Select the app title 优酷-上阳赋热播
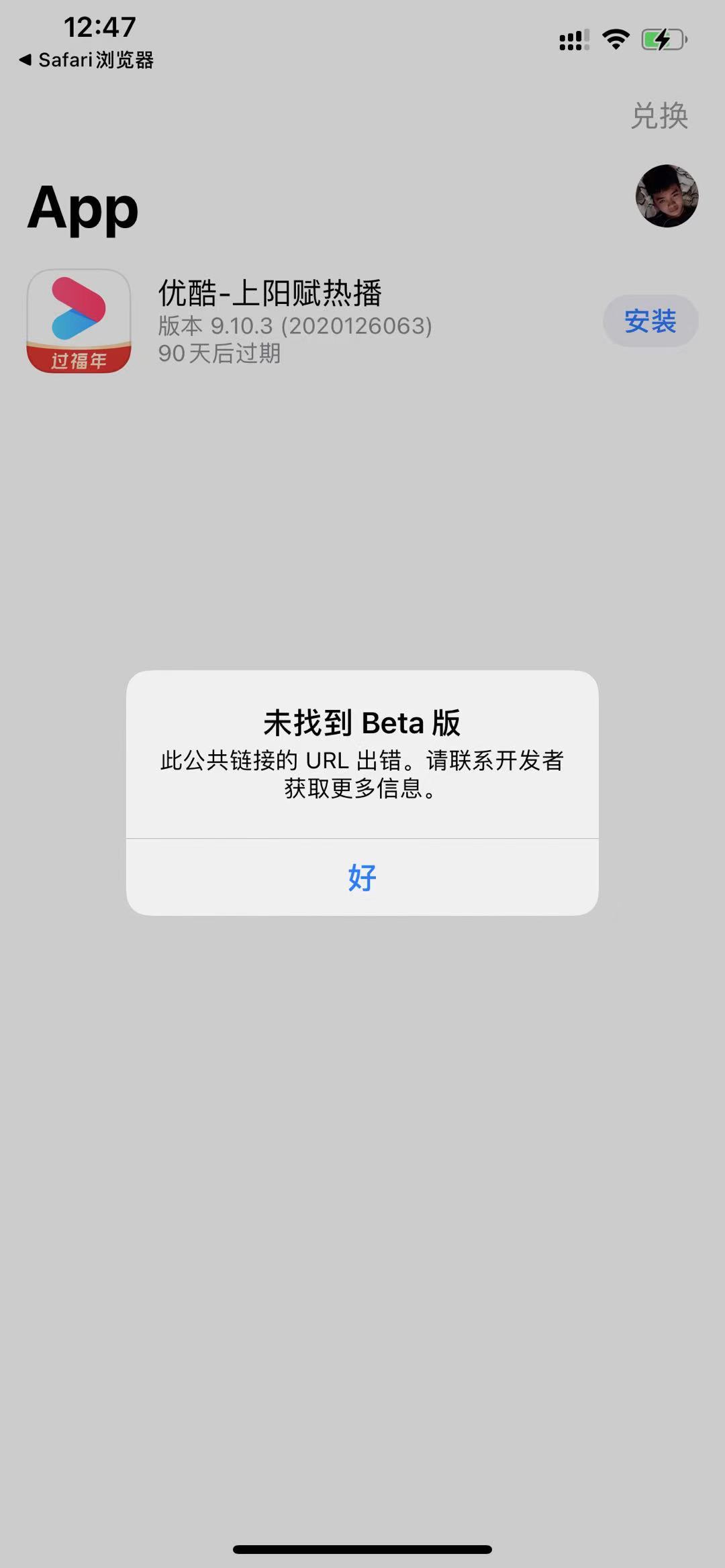725x1568 pixels. (270, 293)
